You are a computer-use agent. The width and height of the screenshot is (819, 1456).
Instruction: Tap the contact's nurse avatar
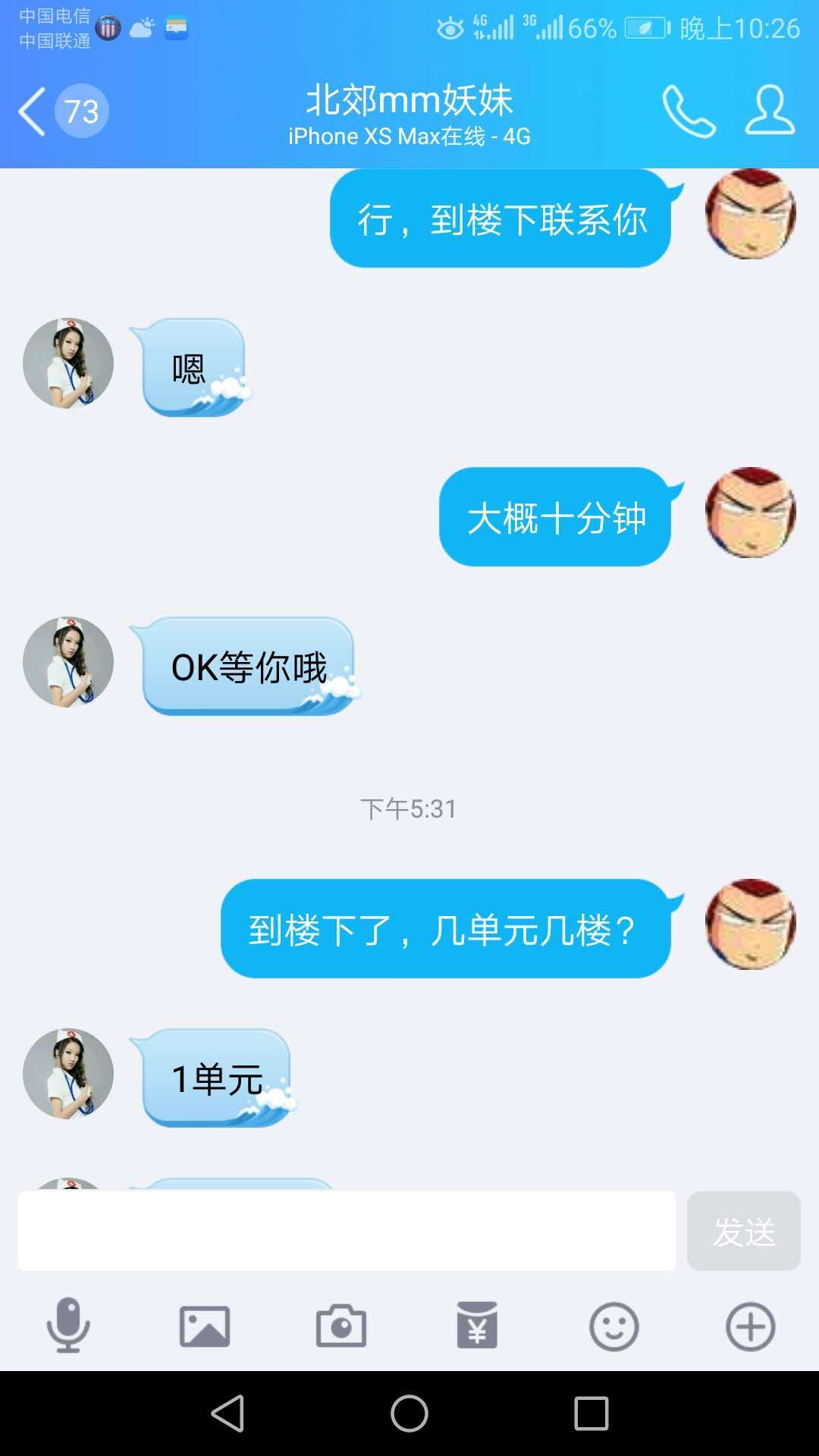click(67, 362)
